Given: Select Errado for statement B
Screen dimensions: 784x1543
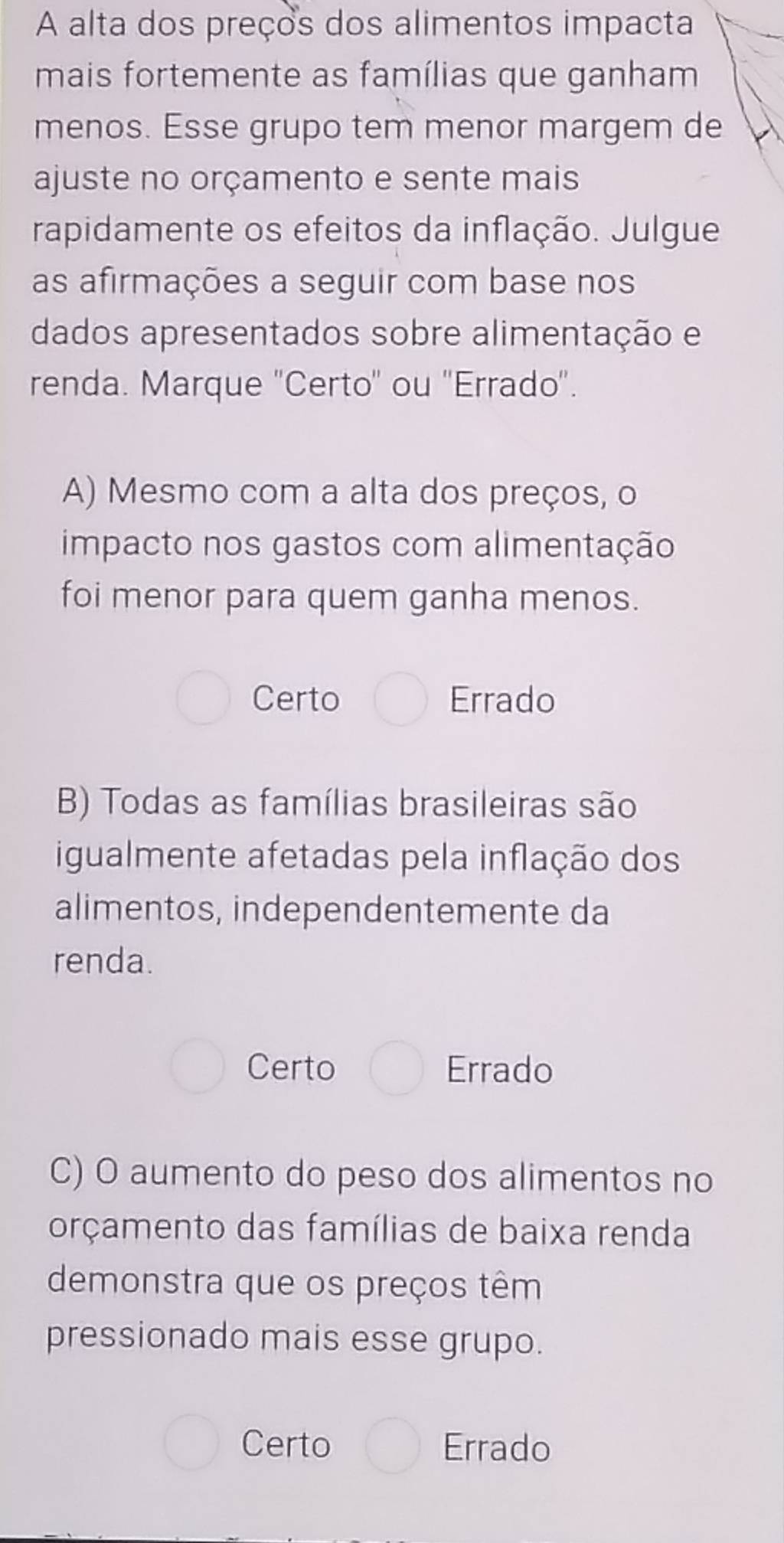Looking at the screenshot, I should [397, 1068].
